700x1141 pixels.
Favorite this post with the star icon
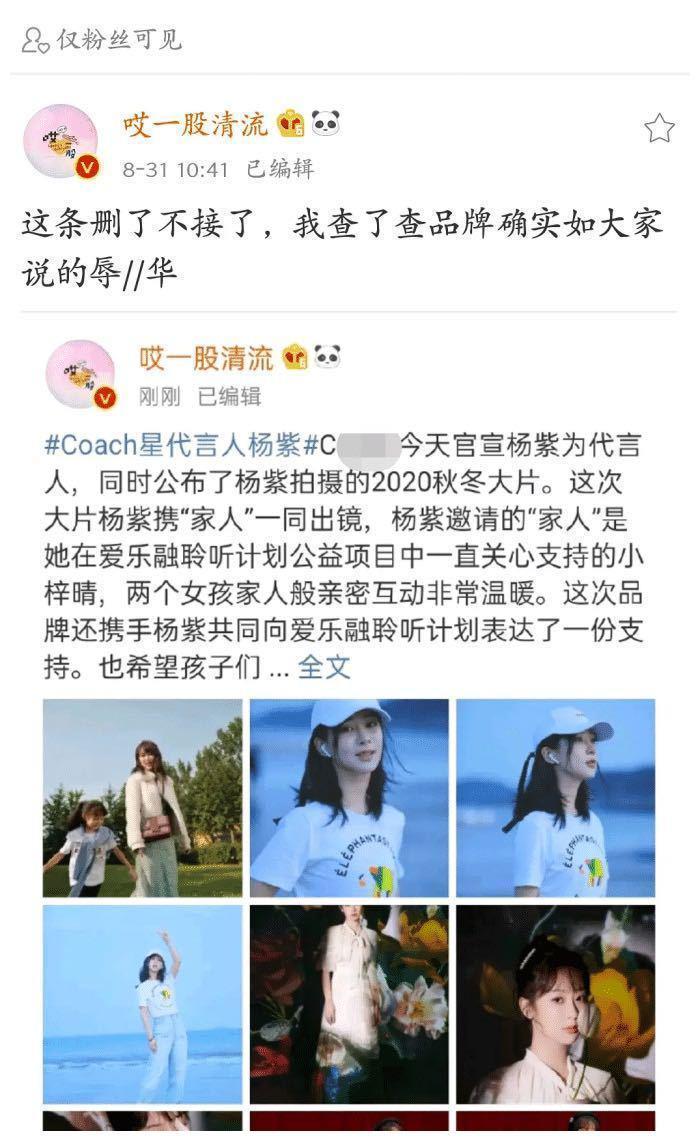[659, 128]
